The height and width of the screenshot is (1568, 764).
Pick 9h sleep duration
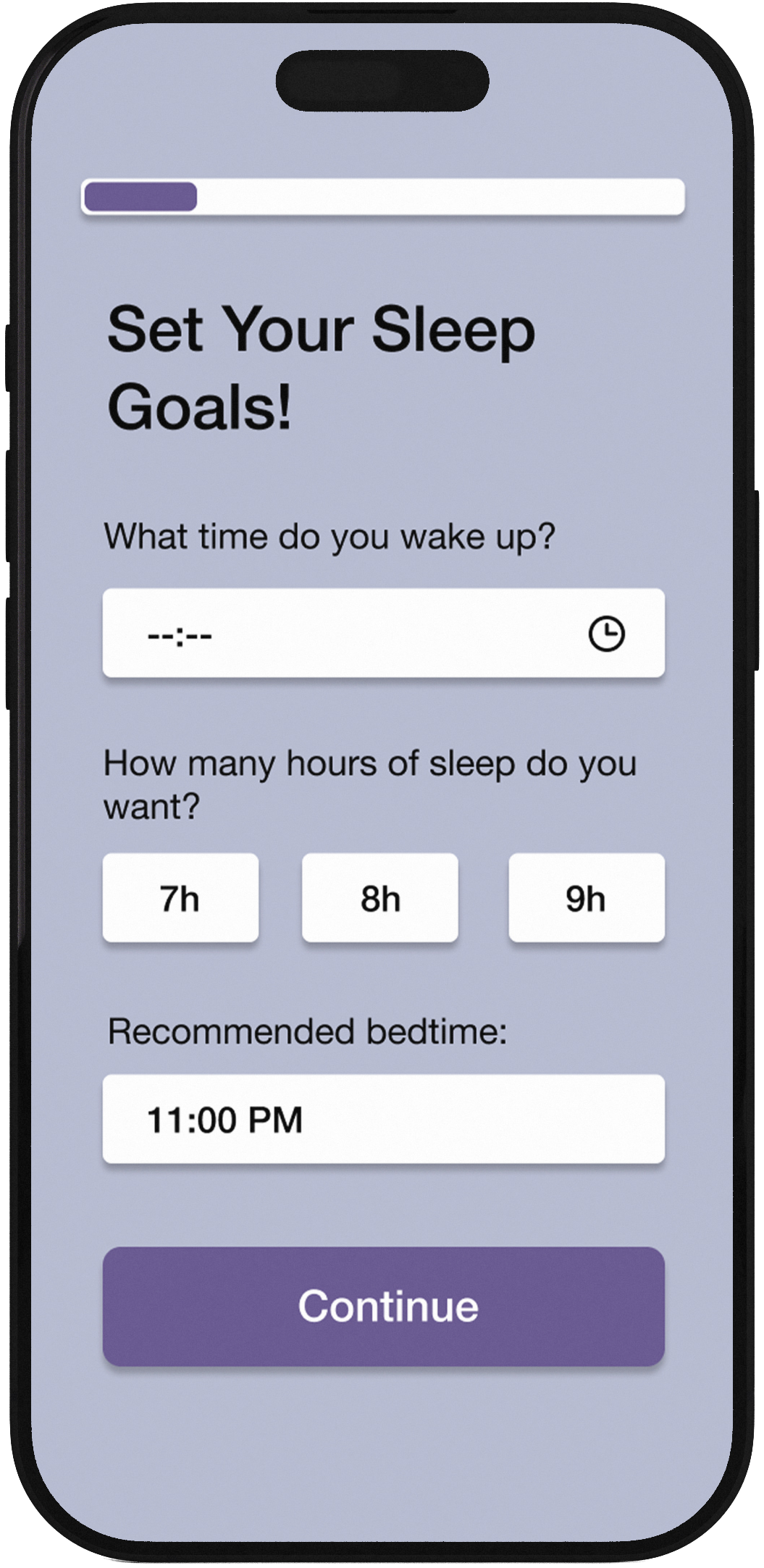[586, 898]
